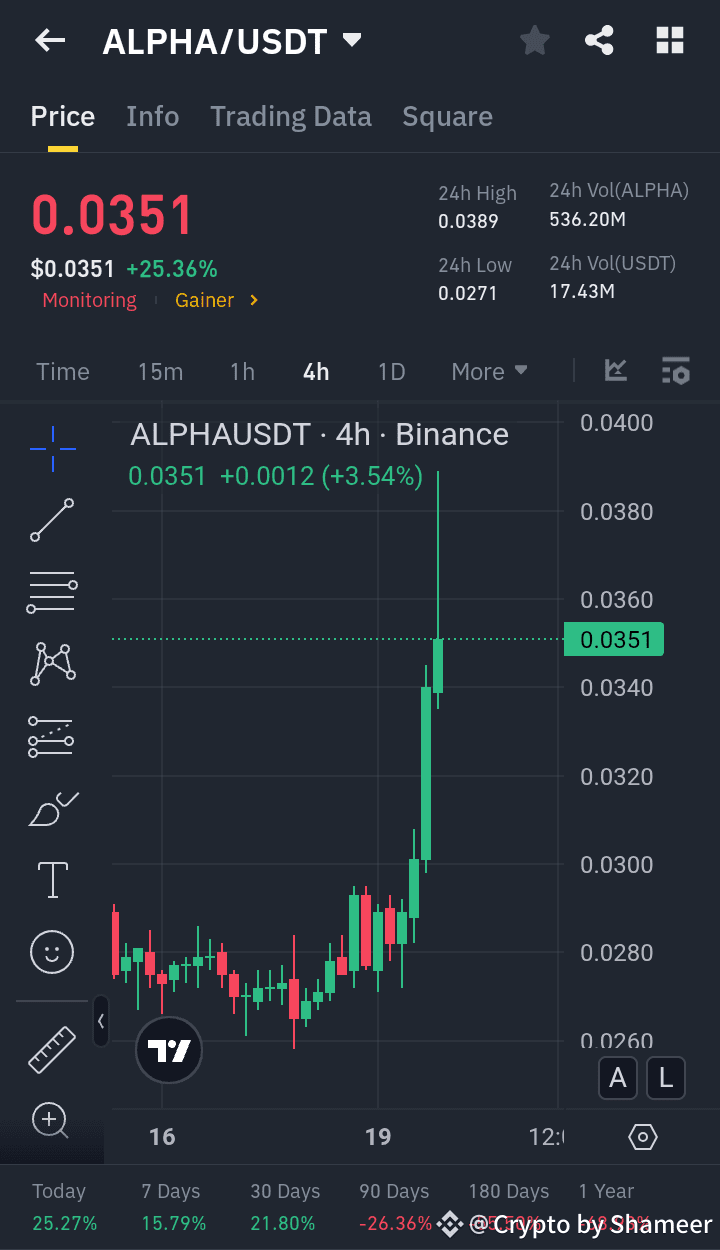Click the TradingView logo on the chart
720x1250 pixels.
[168, 1050]
